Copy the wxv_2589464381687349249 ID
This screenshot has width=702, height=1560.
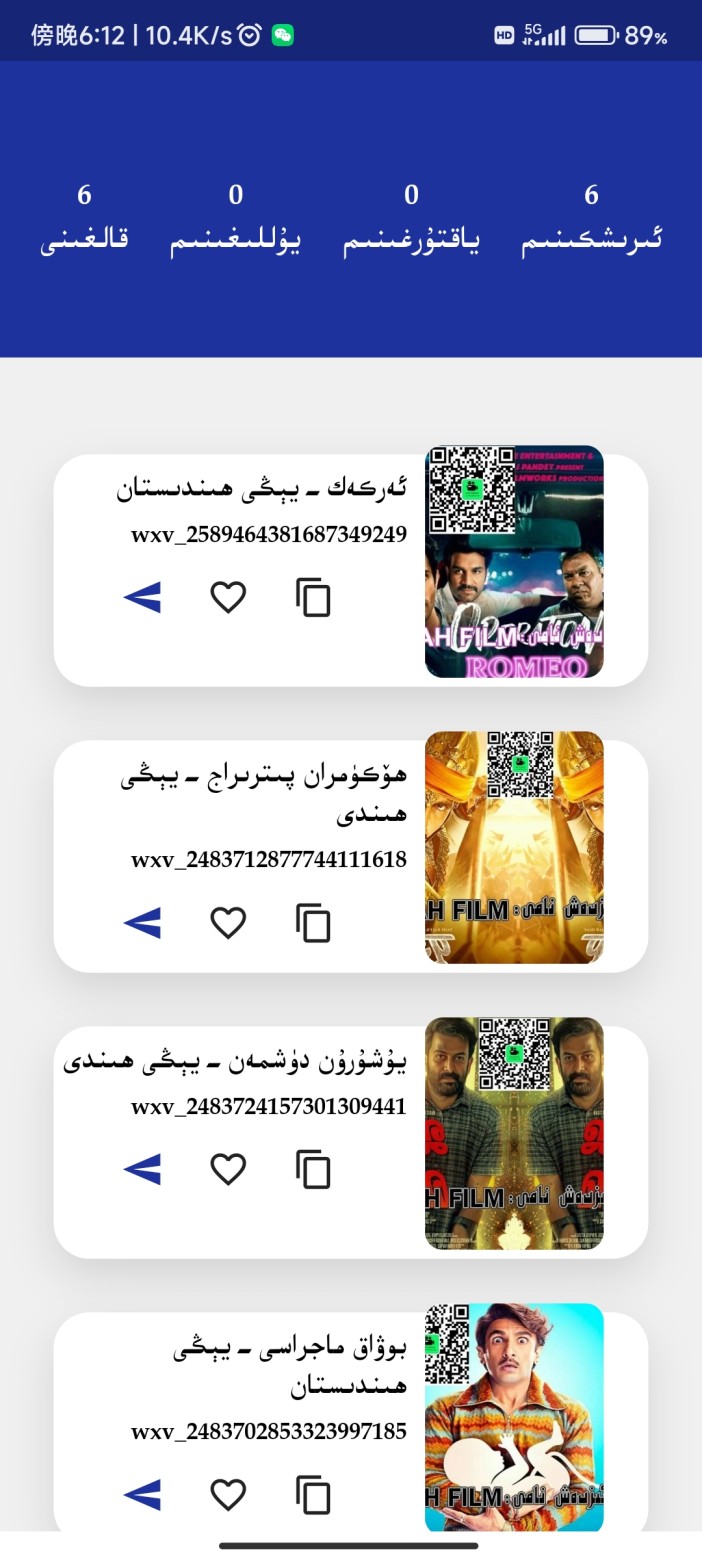point(313,597)
